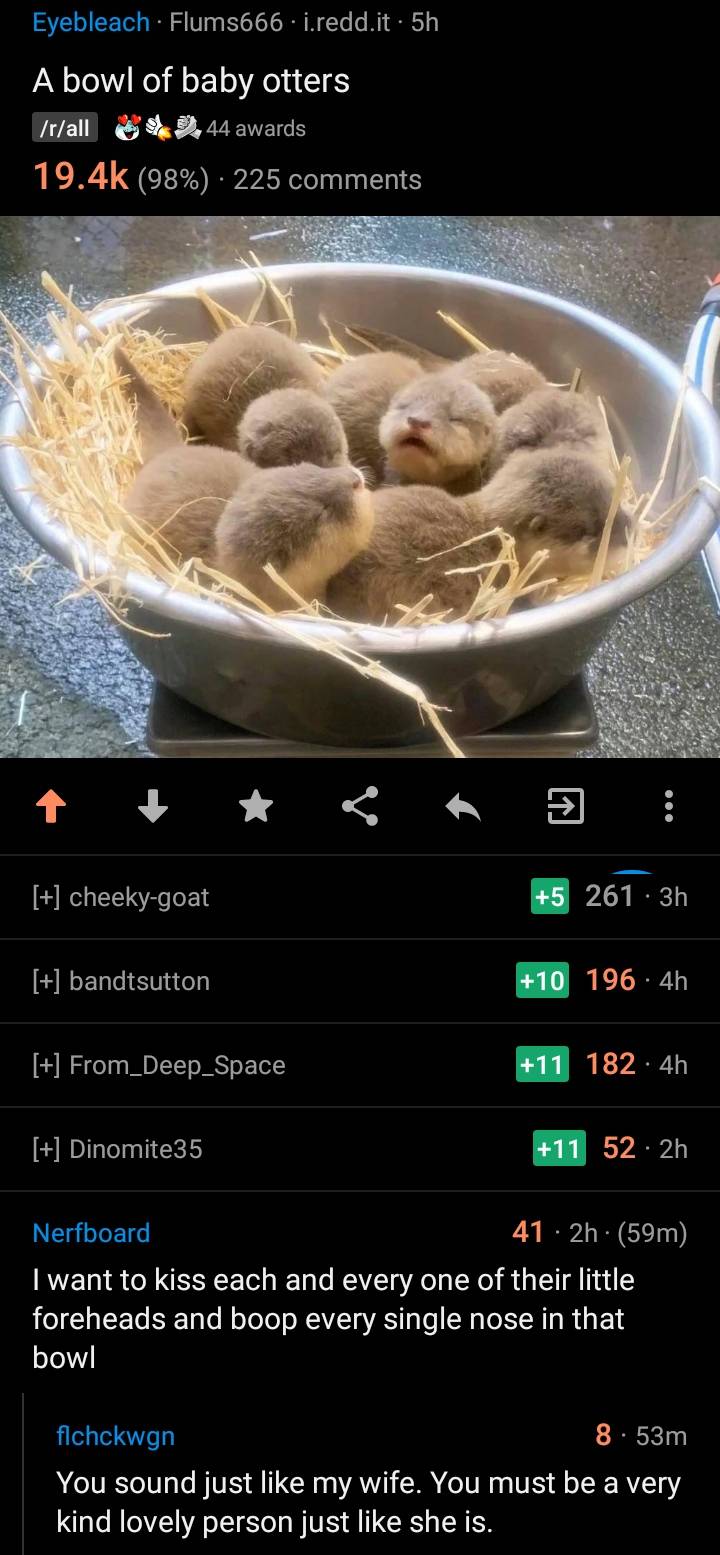Expand Dinomite35's collapsed comment
The image size is (720, 1555).
pyautogui.click(x=118, y=1149)
